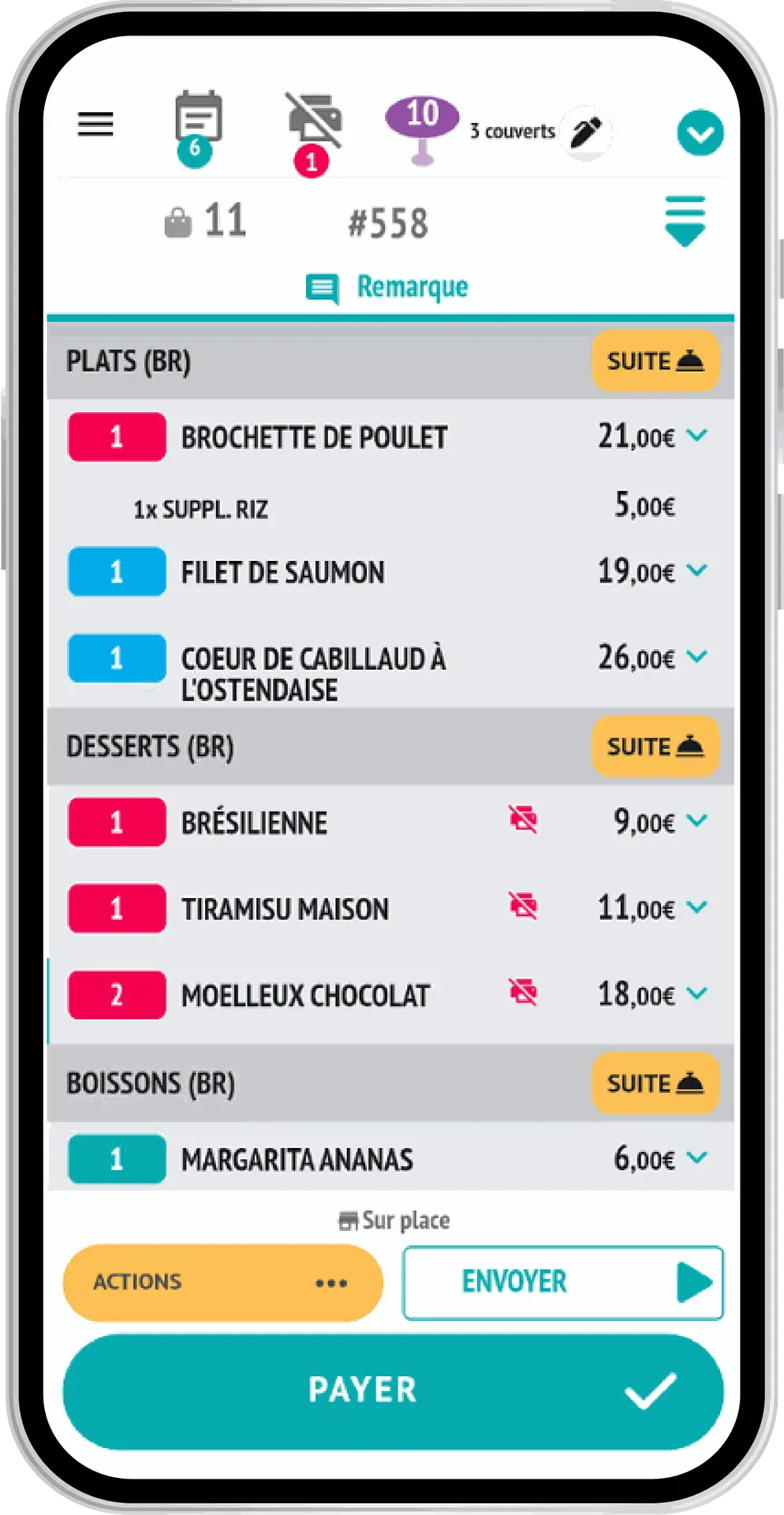The height and width of the screenshot is (1515, 784).
Task: Tap SUITE for Plats (BR)
Action: [655, 361]
